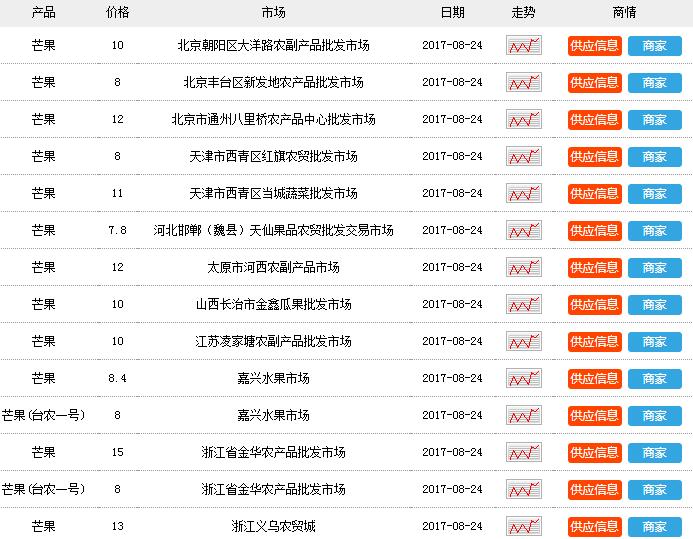Open 供应信息 for 天津市西青区红旗农贸批发市场
Image resolution: width=693 pixels, height=539 pixels.
click(594, 157)
